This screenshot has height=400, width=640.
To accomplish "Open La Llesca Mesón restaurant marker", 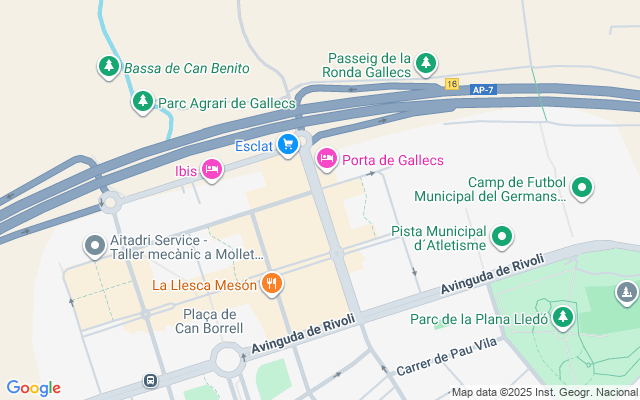I will (271, 284).
